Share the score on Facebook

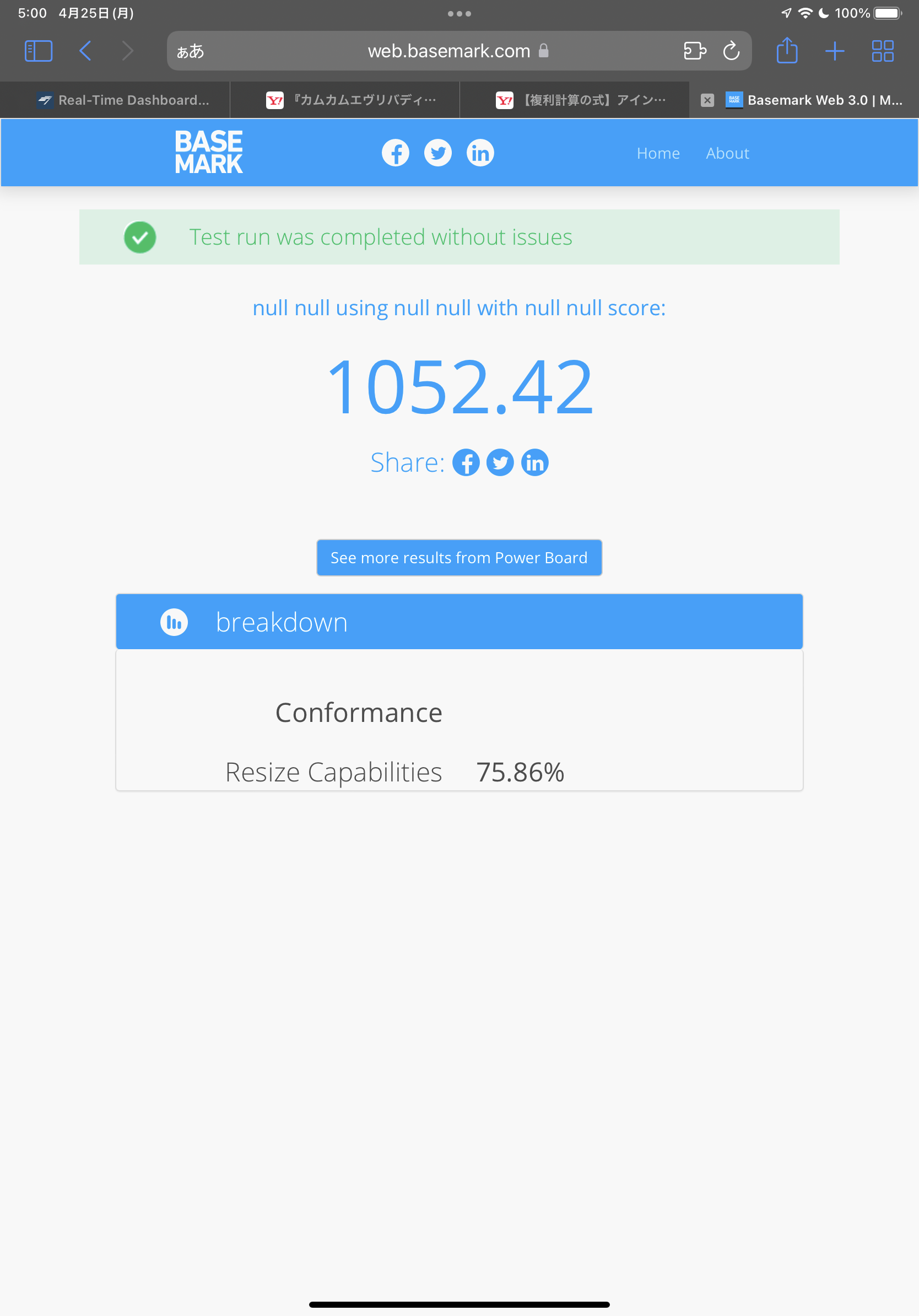click(466, 462)
